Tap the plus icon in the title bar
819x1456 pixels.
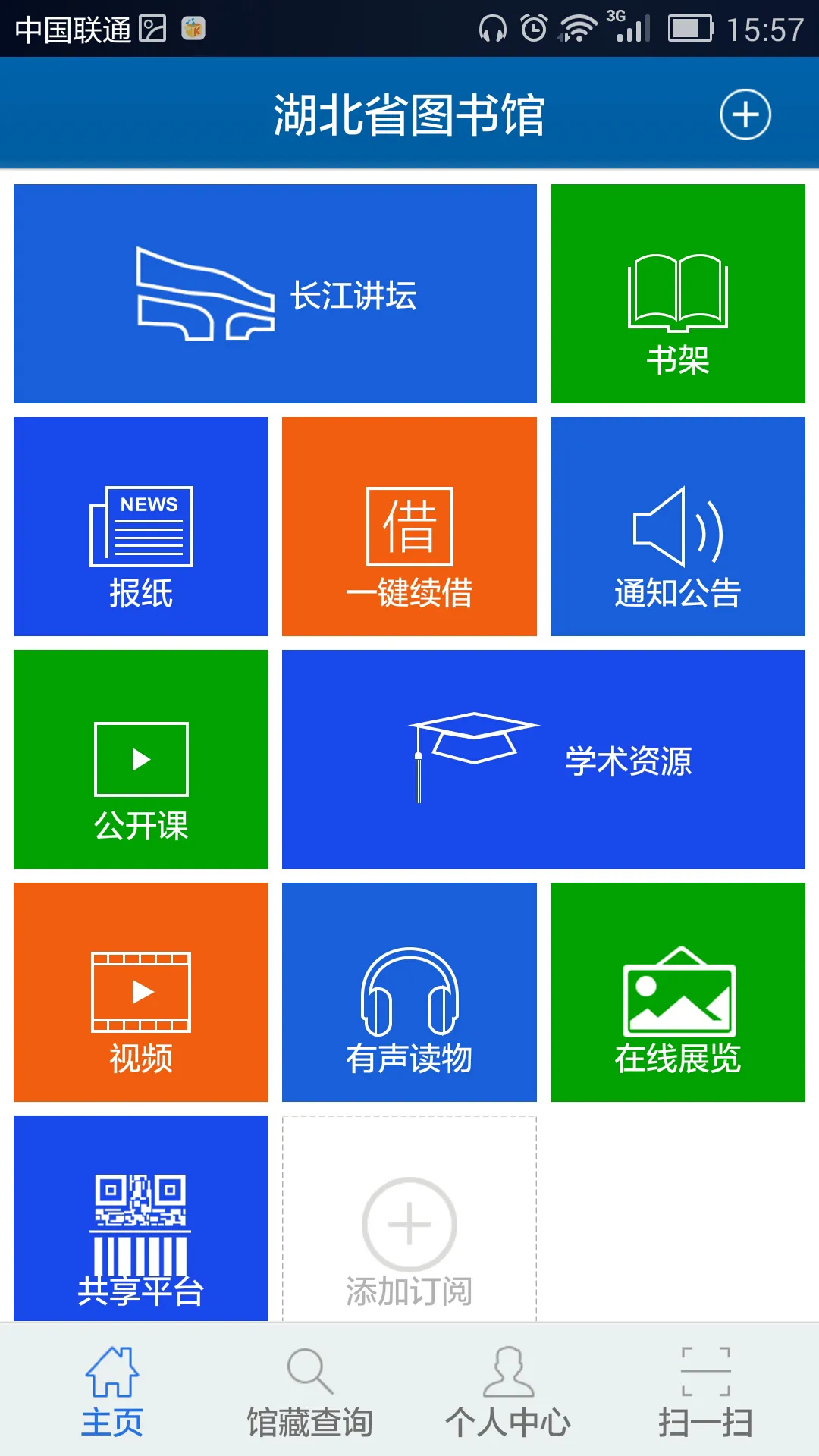coord(745,114)
